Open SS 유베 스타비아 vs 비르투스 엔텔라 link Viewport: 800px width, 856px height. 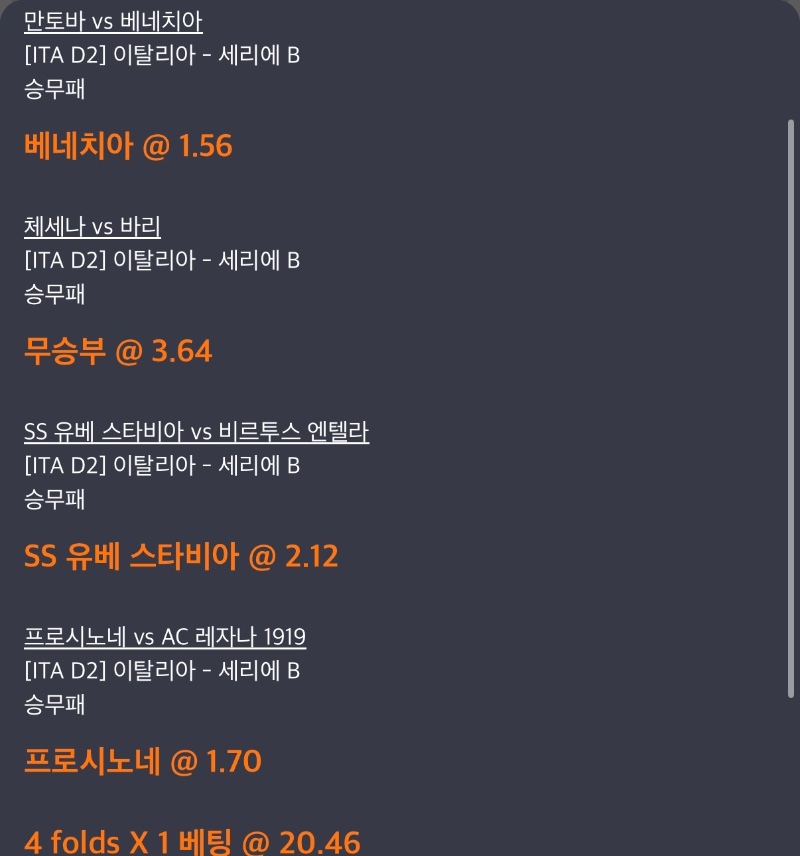[x=196, y=432]
